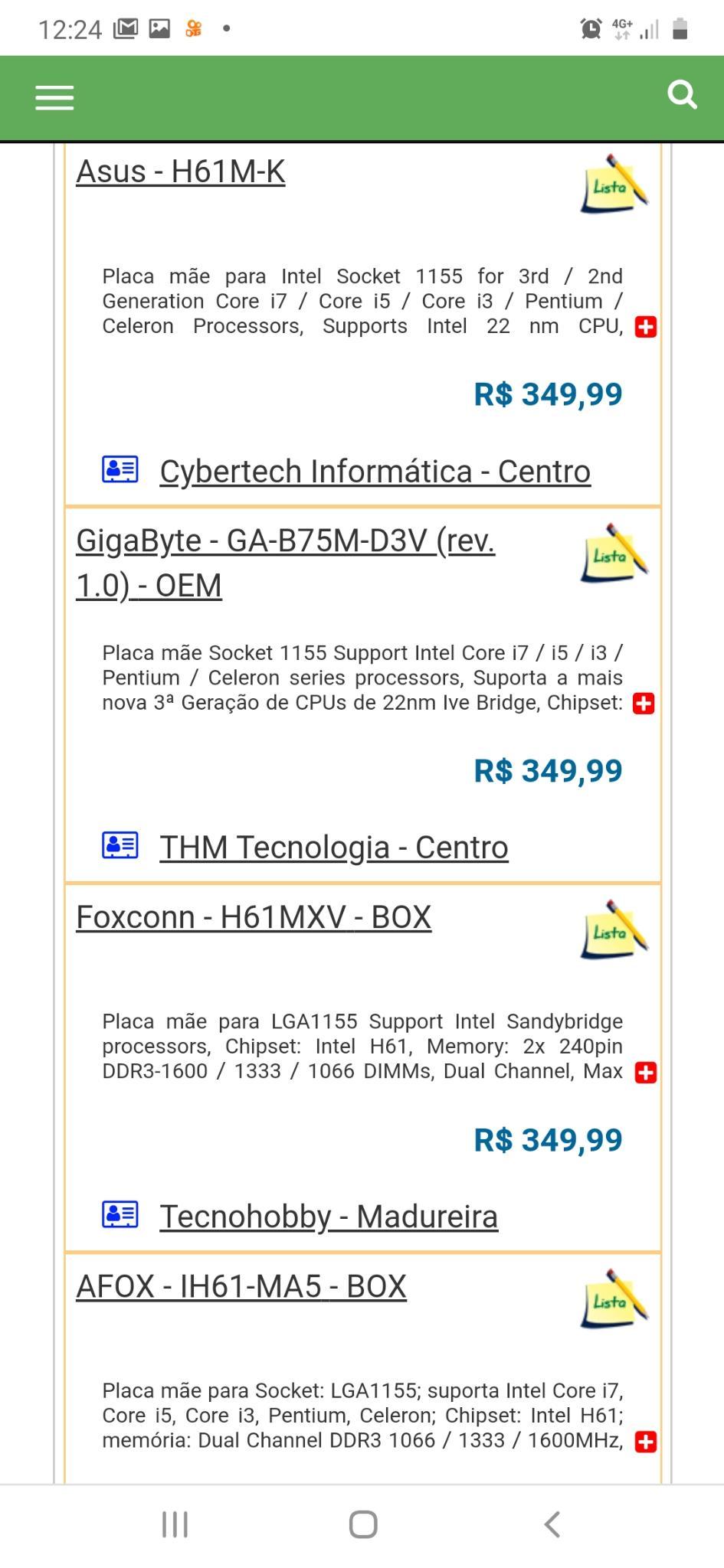Open Tecnohobby - Madureira store link
724x1568 pixels.
(x=329, y=1217)
